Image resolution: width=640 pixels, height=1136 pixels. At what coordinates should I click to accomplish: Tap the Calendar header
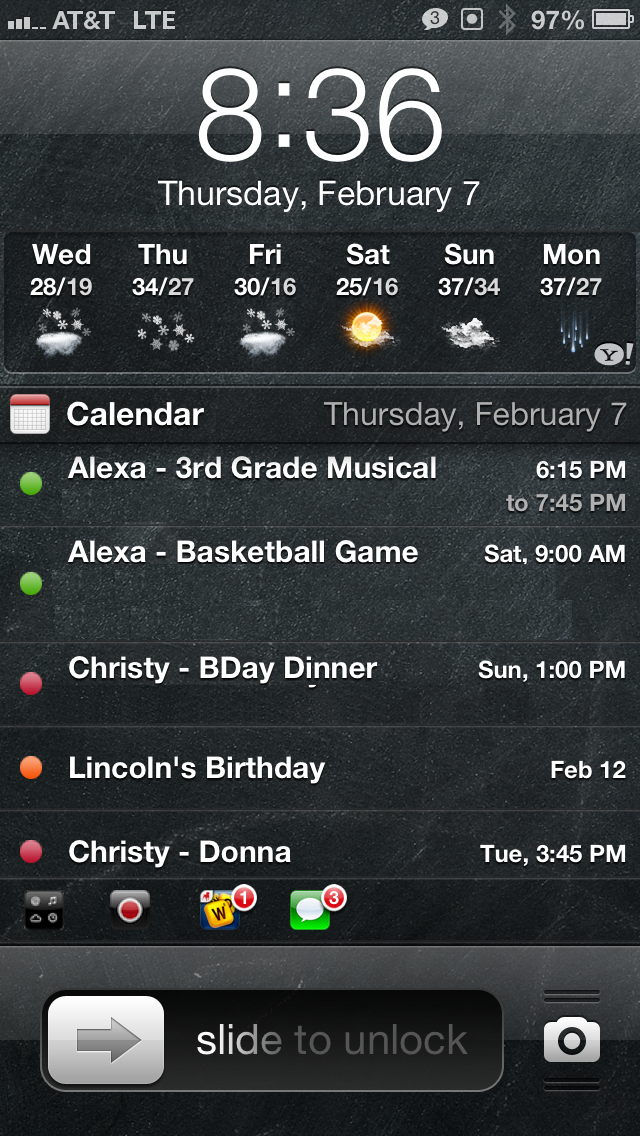[x=320, y=414]
